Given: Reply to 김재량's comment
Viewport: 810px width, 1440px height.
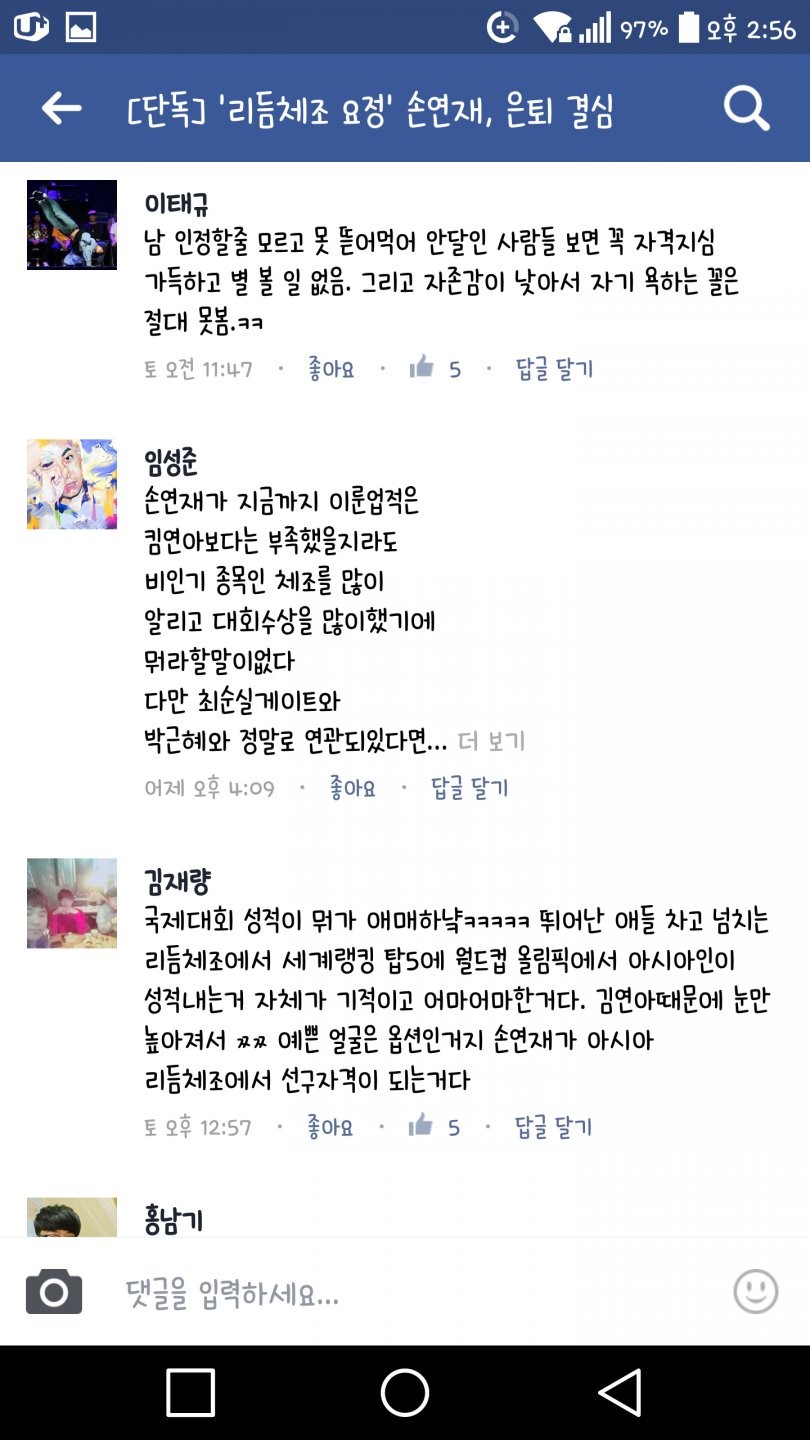Looking at the screenshot, I should (x=553, y=1127).
